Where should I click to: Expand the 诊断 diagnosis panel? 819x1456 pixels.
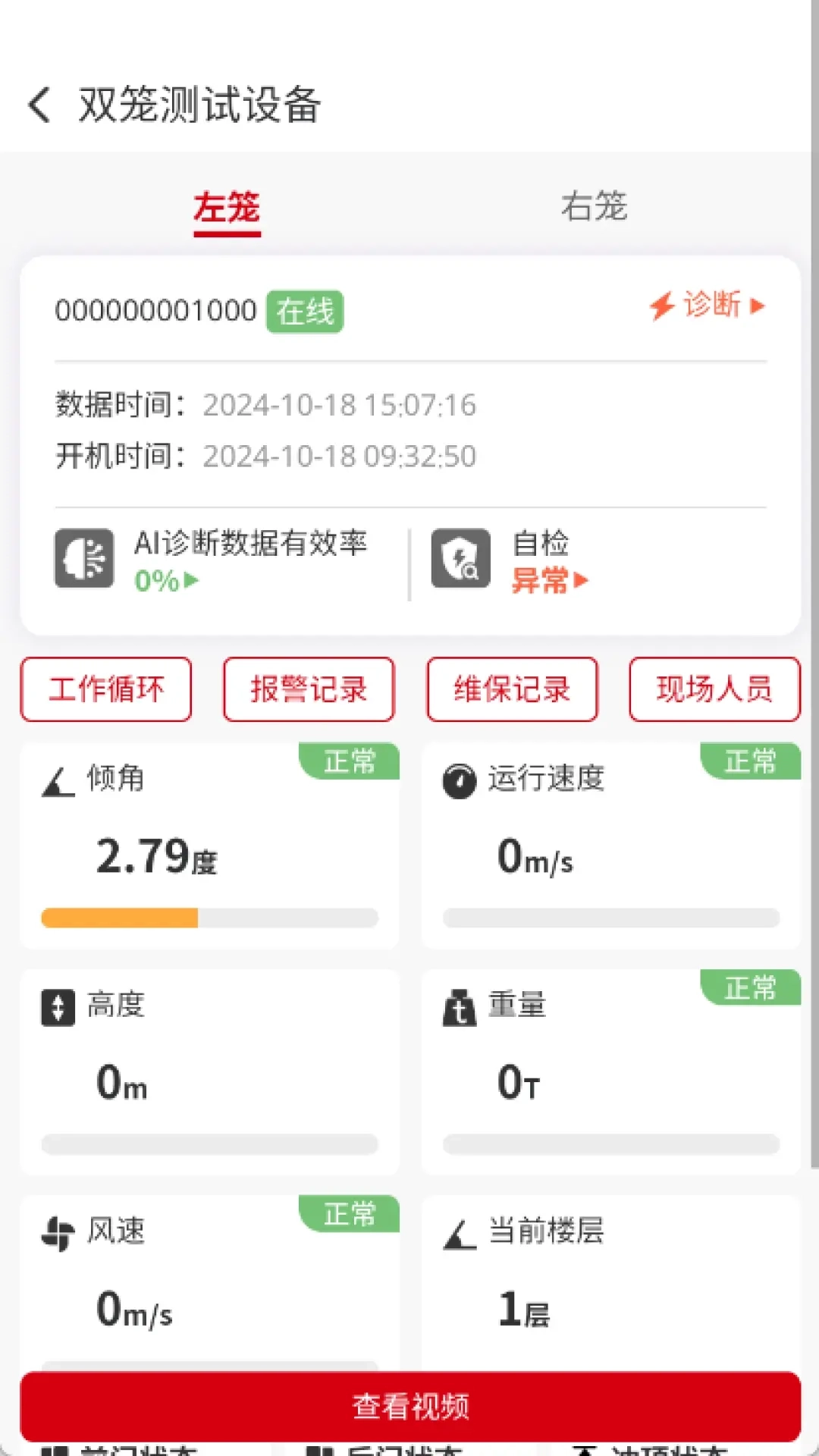pos(704,306)
